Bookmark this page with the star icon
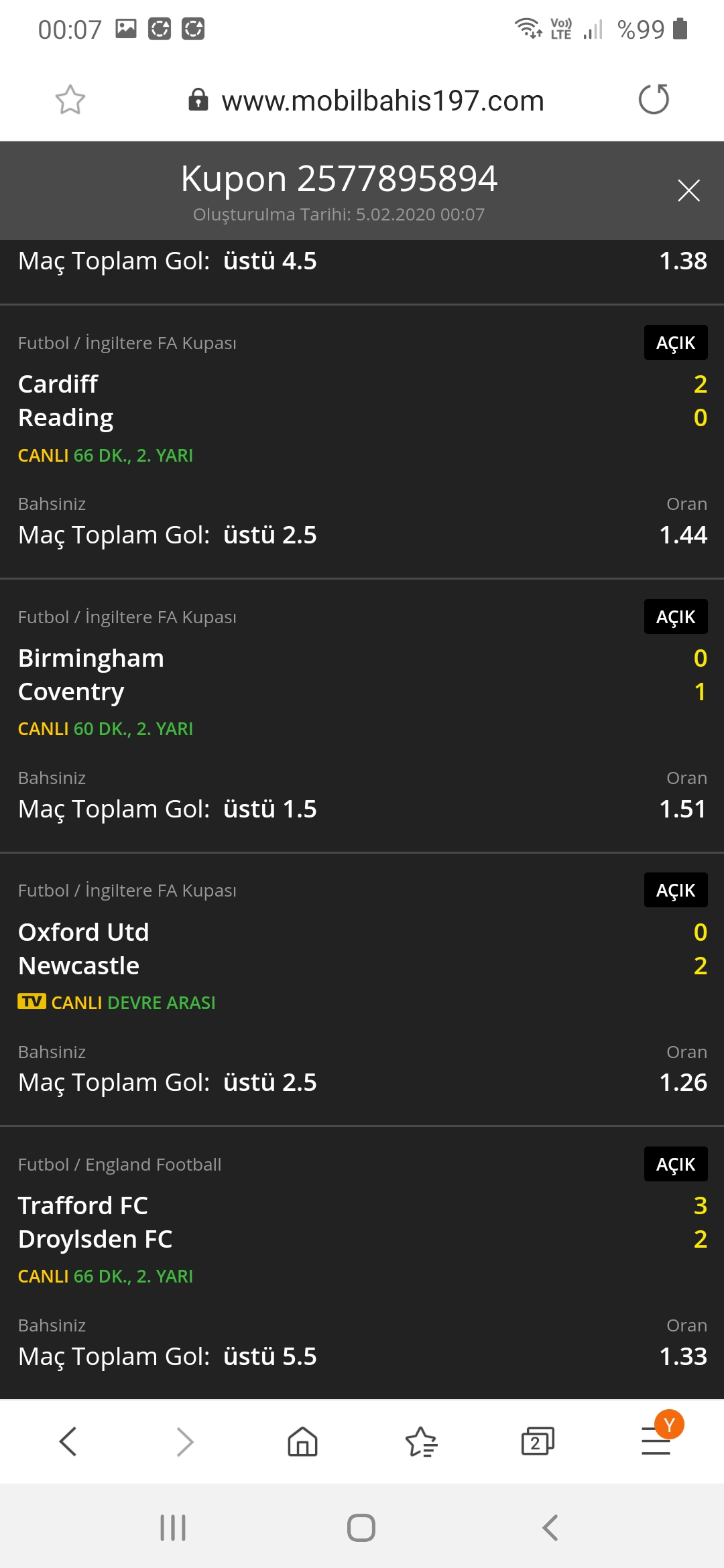This screenshot has width=724, height=1568. pyautogui.click(x=70, y=100)
